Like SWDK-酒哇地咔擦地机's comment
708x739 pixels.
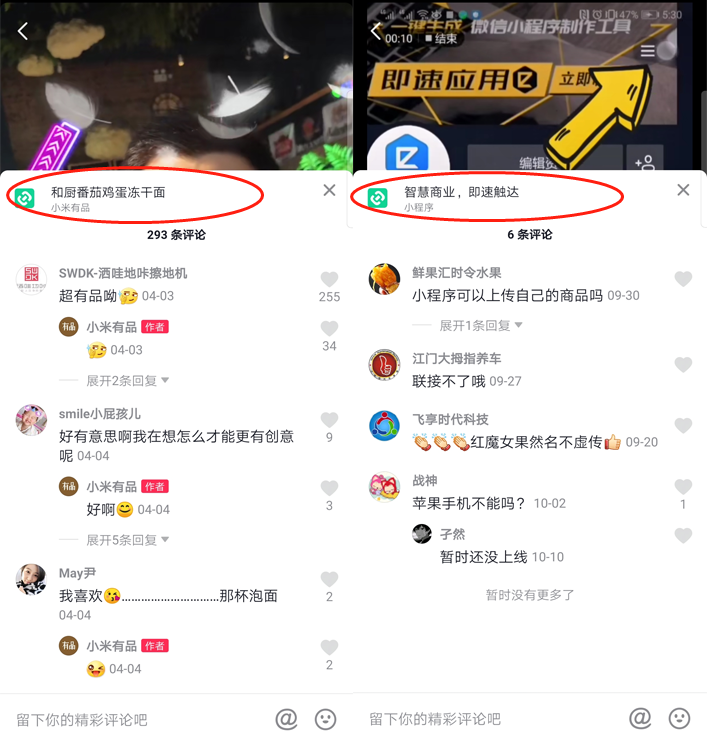[x=329, y=279]
